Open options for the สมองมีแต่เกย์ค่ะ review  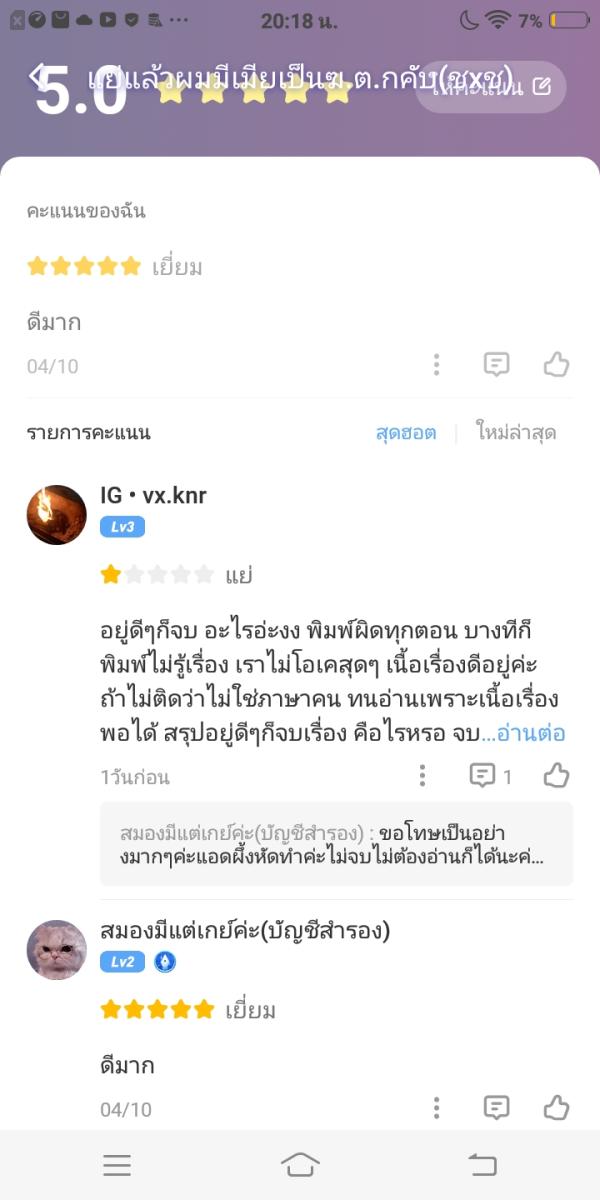coord(436,1108)
